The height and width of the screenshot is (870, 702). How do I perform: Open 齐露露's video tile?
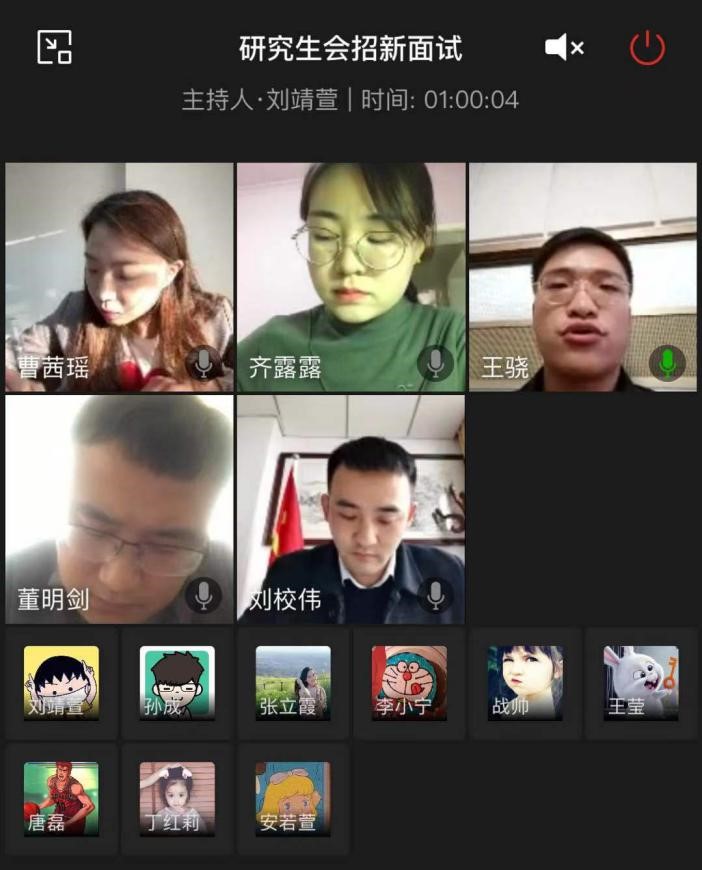[351, 277]
